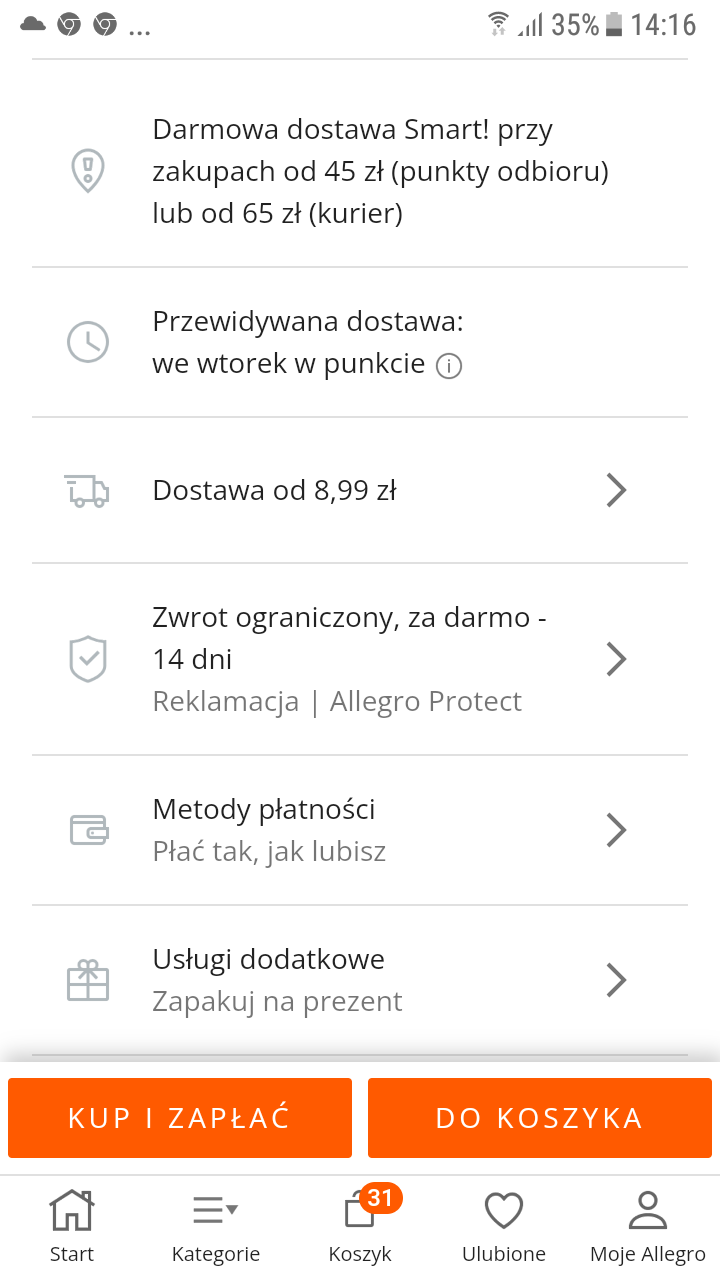The image size is (720, 1280).
Task: Switch to the Ulubione tab
Action: click(504, 1226)
